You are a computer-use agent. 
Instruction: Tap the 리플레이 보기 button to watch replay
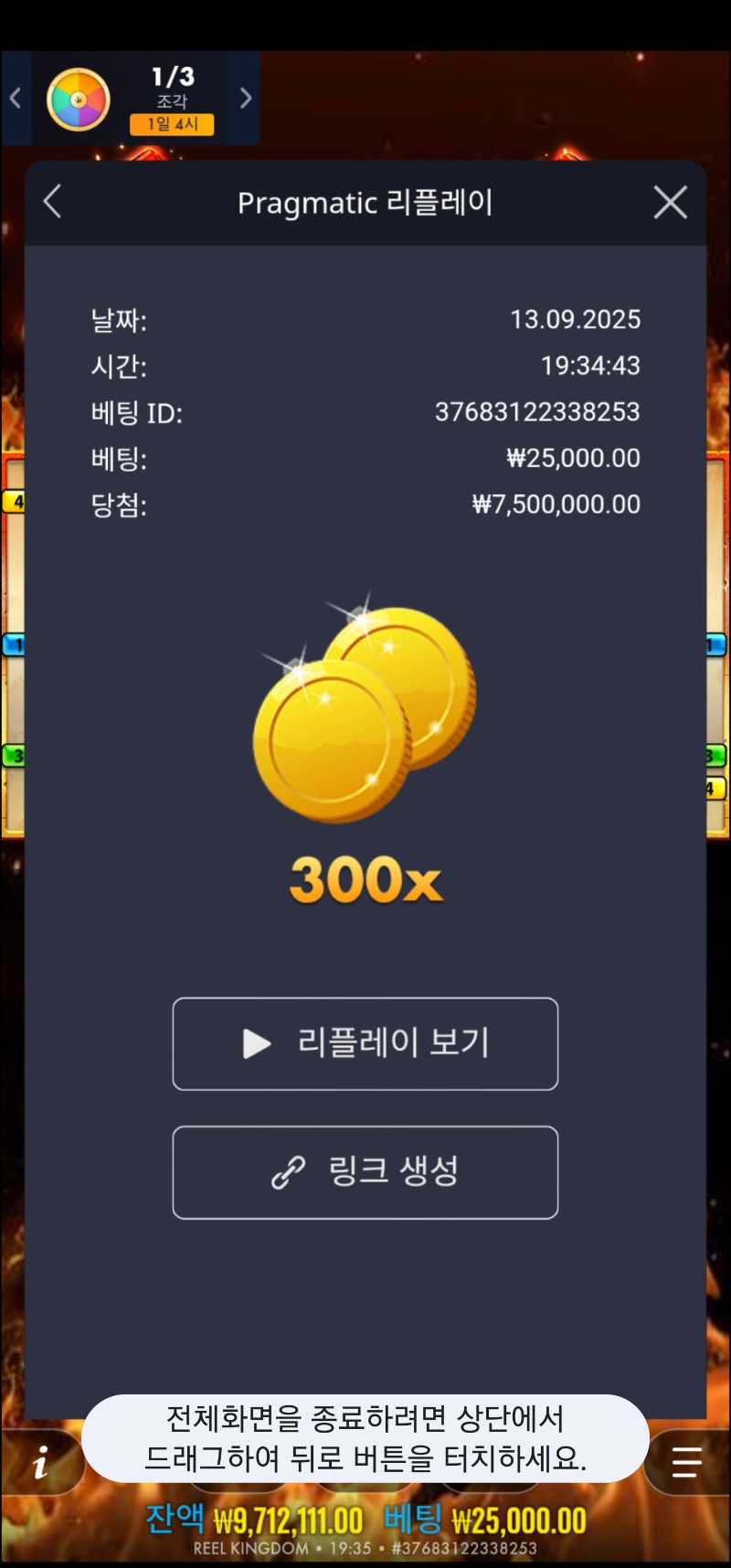click(365, 1044)
